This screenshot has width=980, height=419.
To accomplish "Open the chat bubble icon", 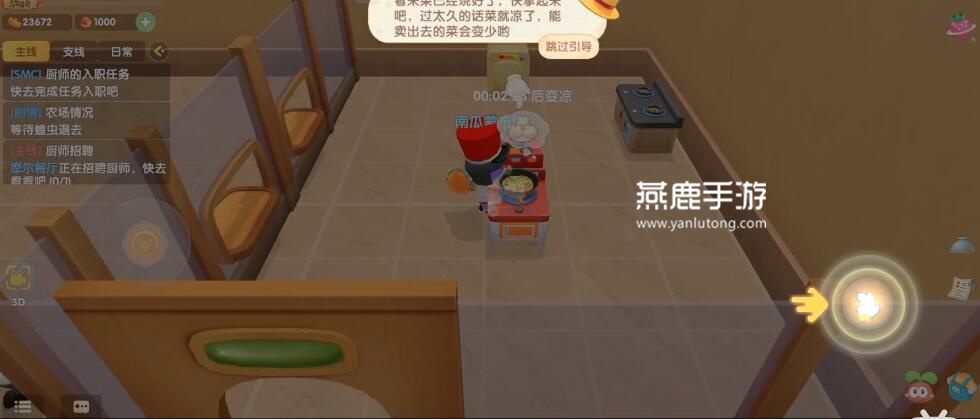I will [x=81, y=406].
